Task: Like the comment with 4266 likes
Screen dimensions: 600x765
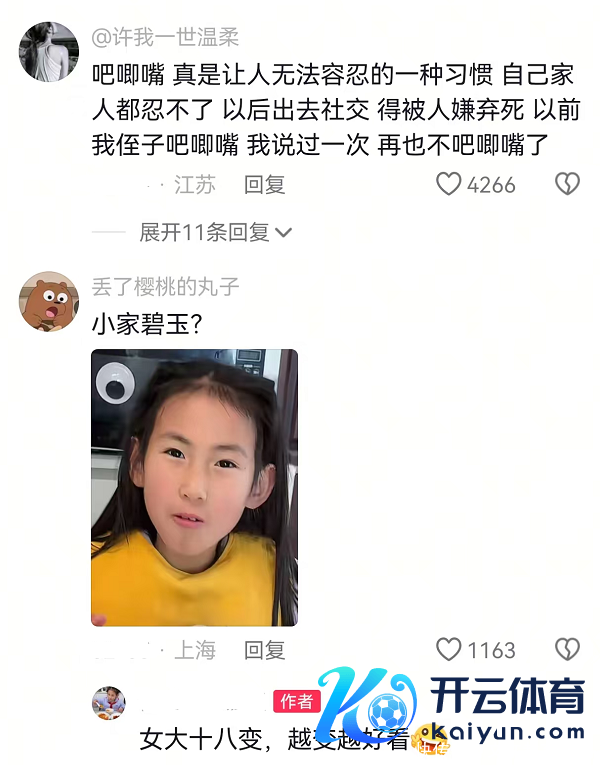Action: [449, 185]
